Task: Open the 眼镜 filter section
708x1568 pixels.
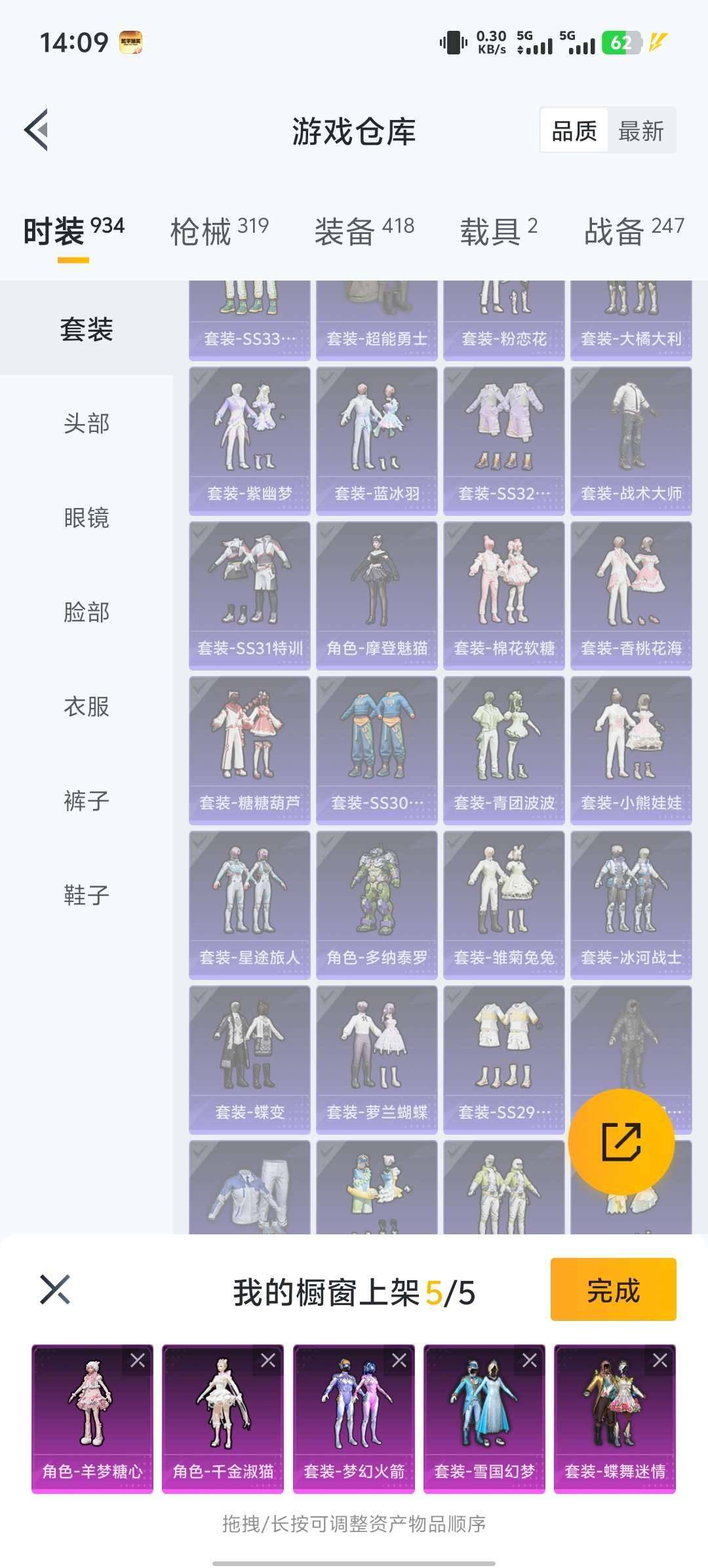Action: click(85, 519)
